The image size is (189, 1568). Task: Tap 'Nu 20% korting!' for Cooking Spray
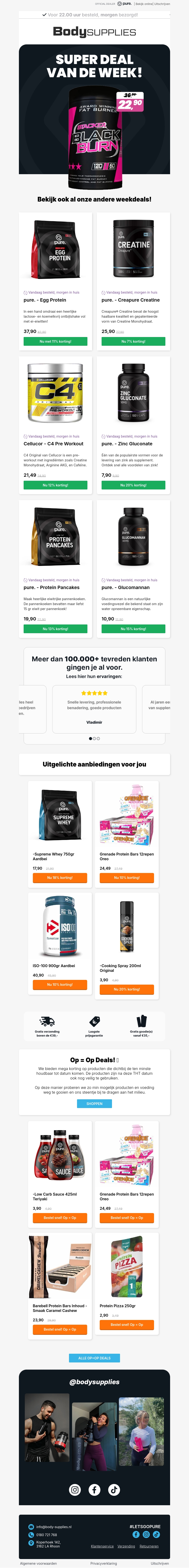(x=127, y=989)
